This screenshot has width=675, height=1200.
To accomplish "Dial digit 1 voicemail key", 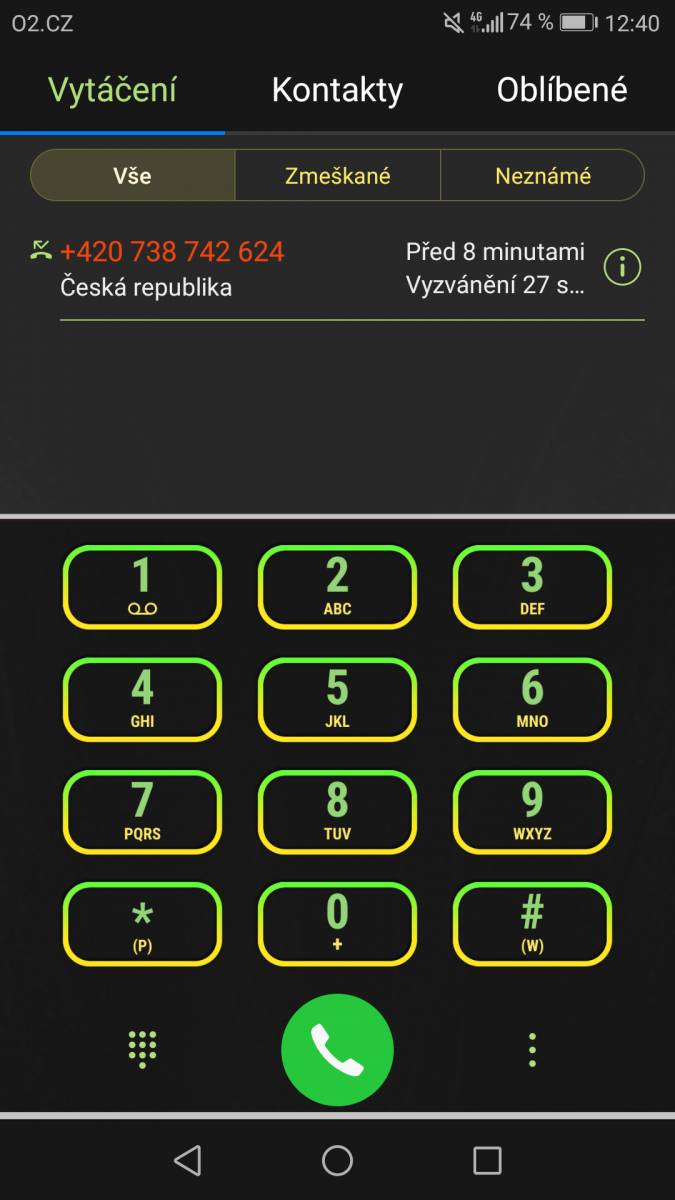I will point(142,587).
